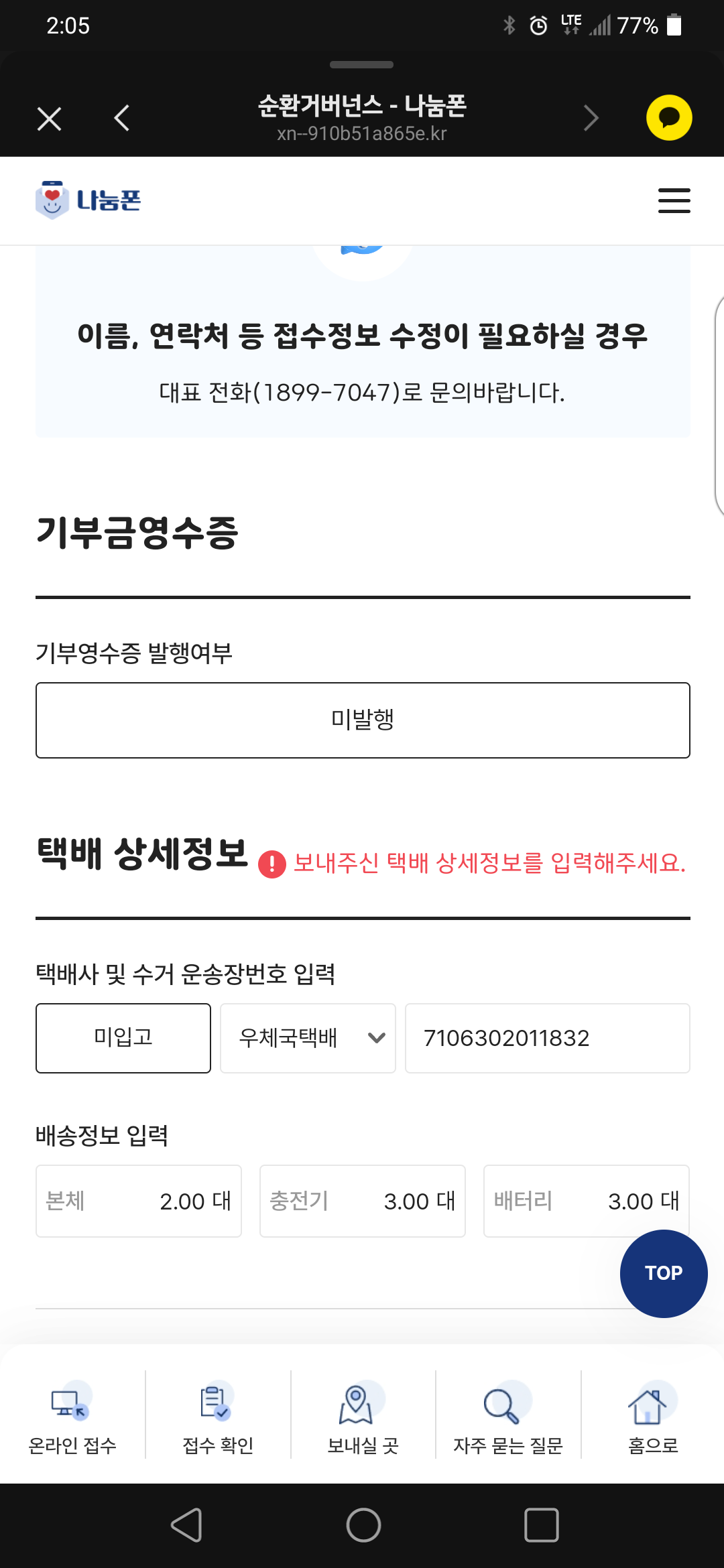Go back to the previous page

(121, 119)
